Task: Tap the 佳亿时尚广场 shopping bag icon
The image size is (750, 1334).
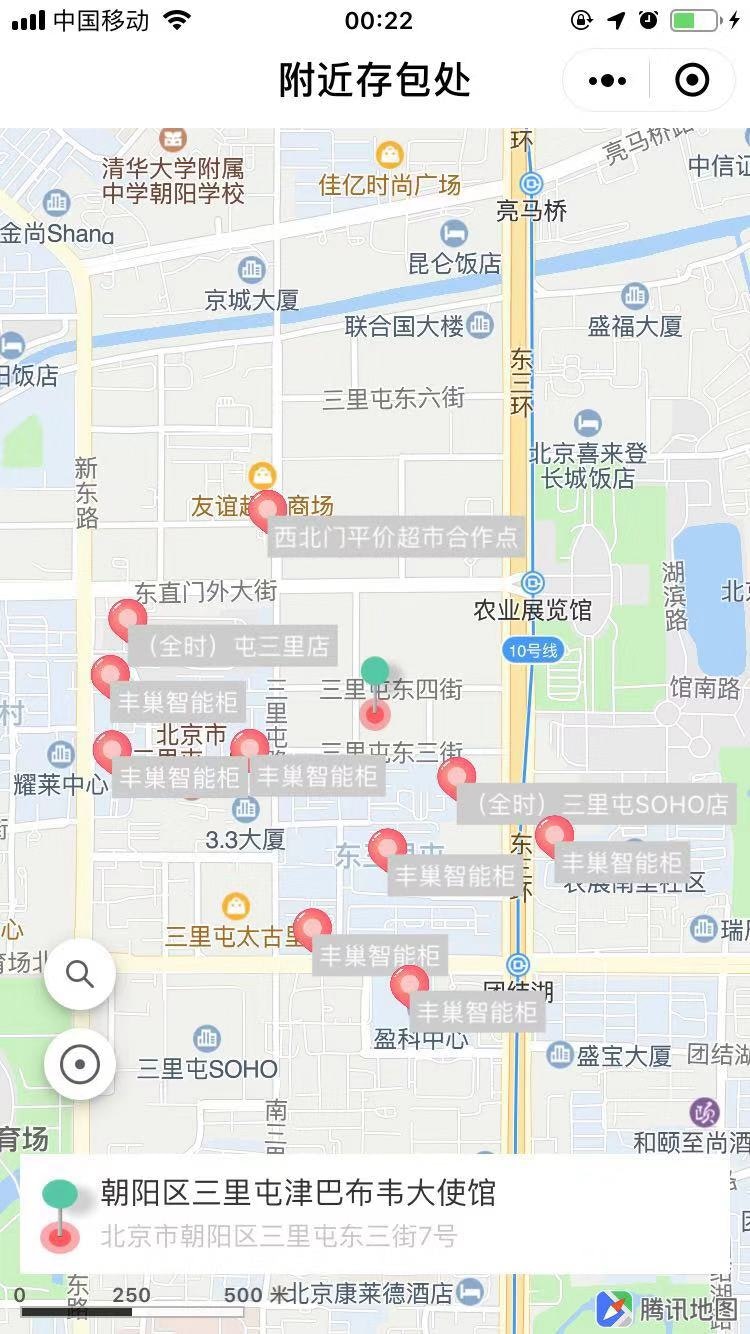Action: click(x=388, y=155)
